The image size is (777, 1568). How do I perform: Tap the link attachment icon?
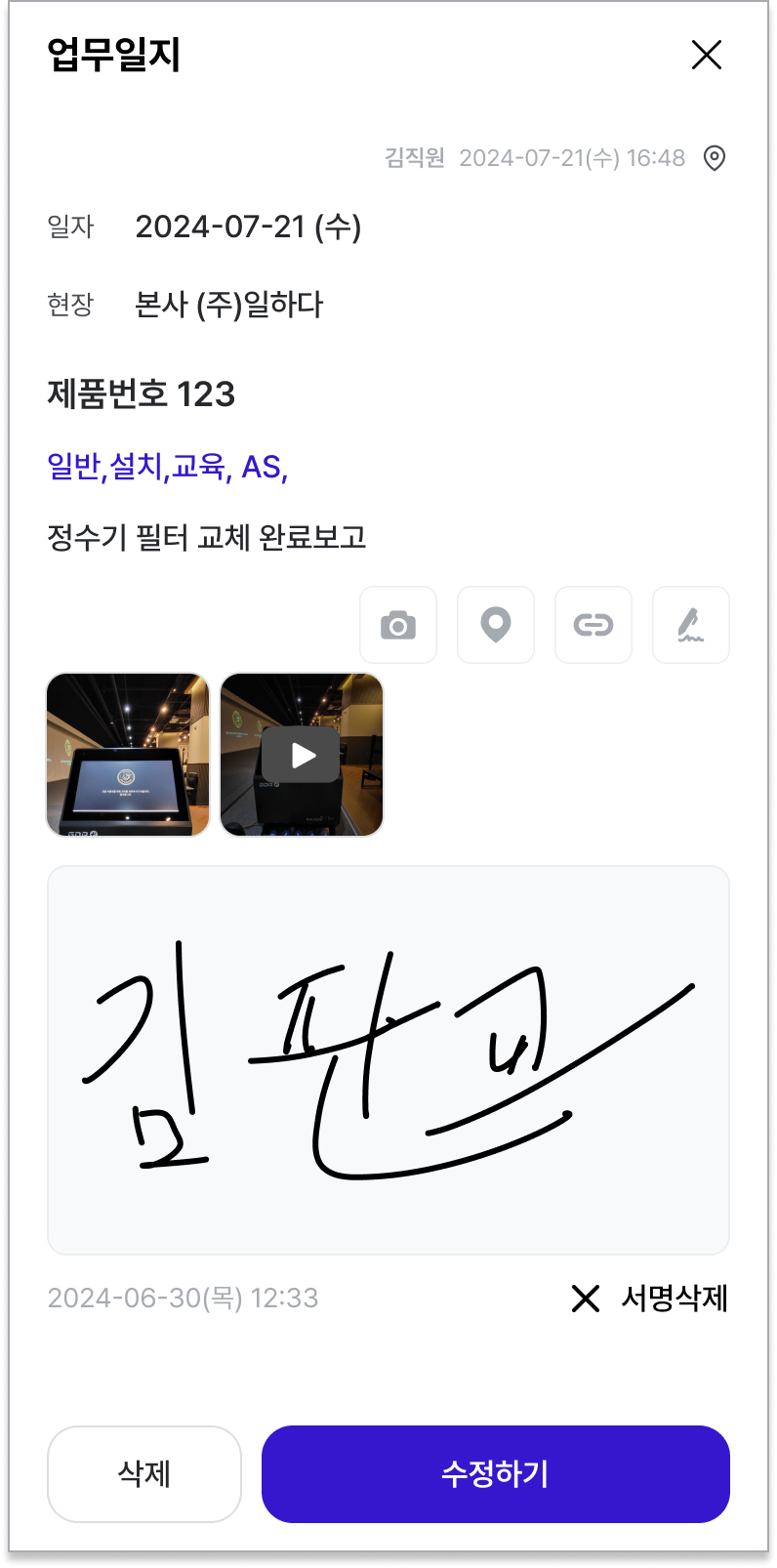pos(593,625)
